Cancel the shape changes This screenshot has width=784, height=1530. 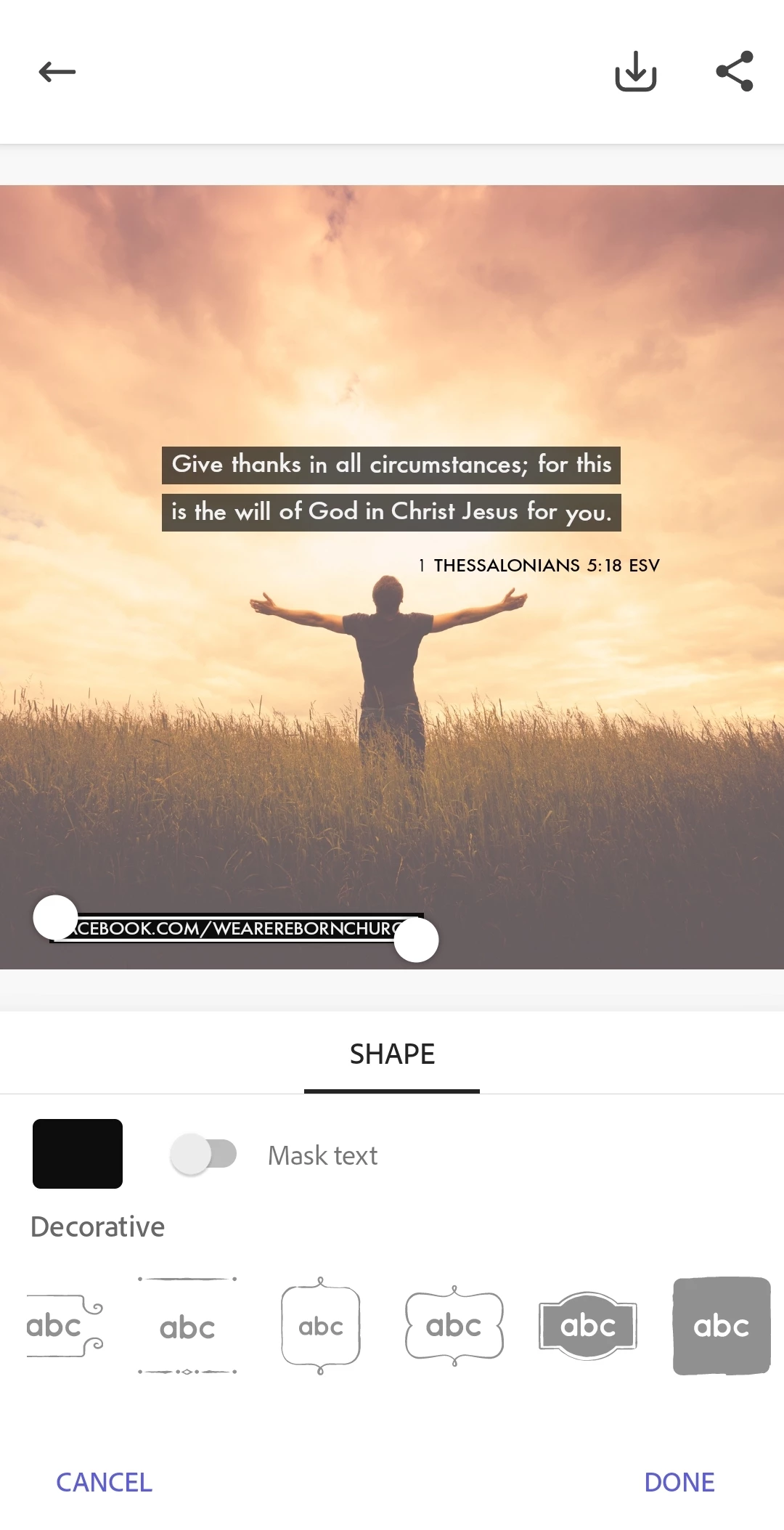[104, 1482]
